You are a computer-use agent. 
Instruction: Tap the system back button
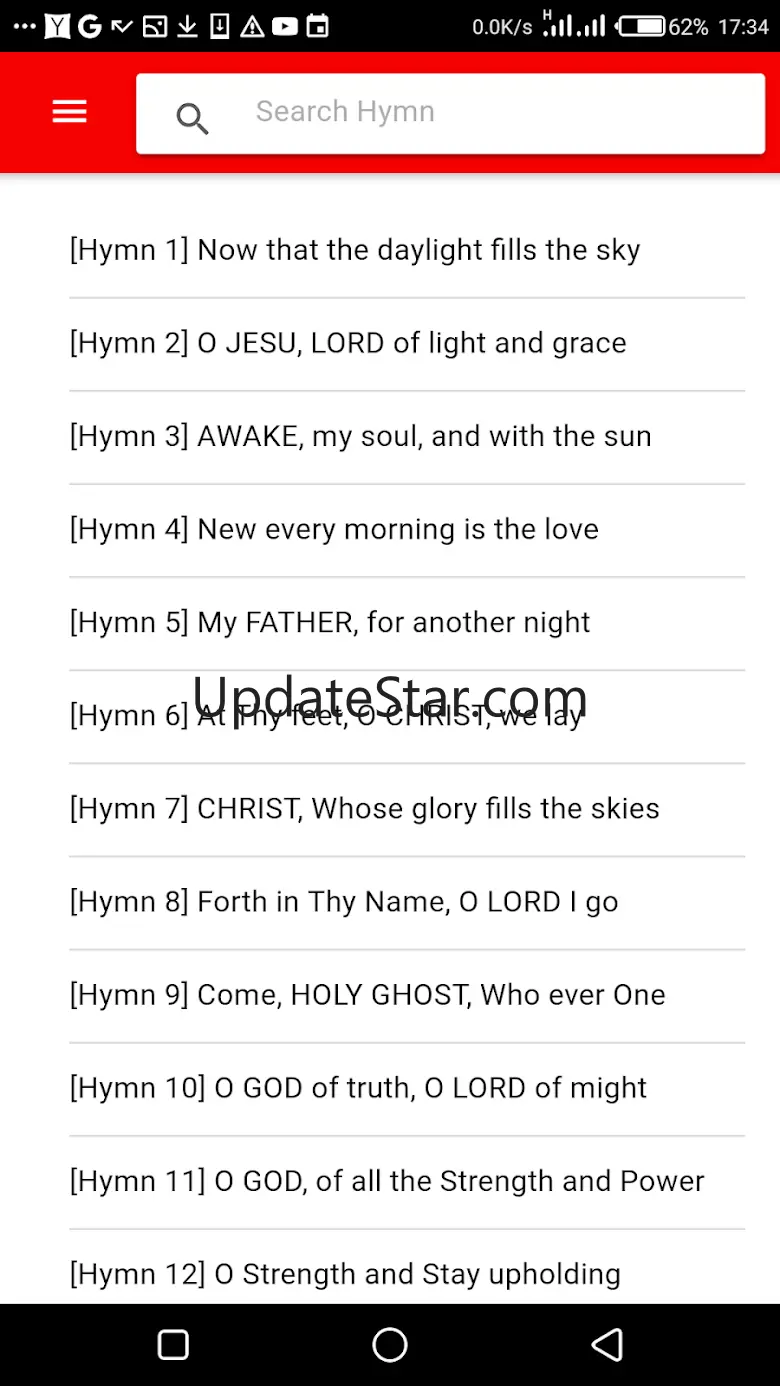tap(607, 1345)
